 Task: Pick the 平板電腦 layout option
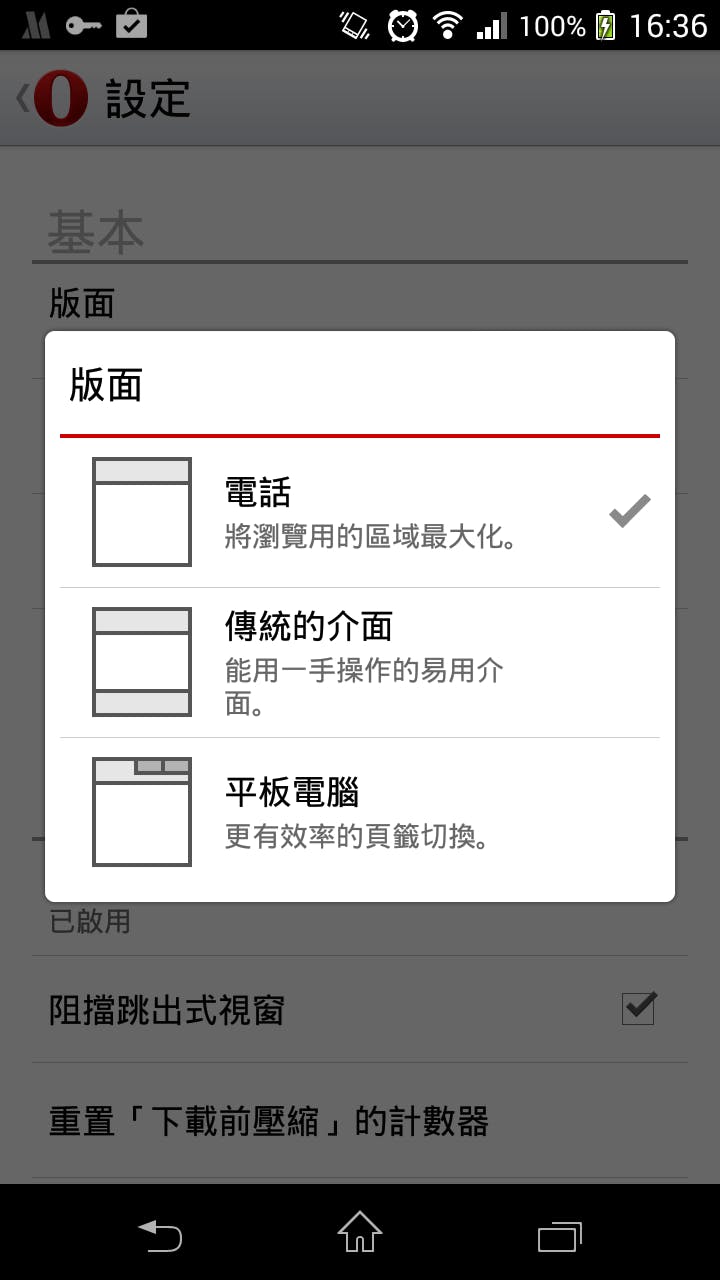click(360, 812)
